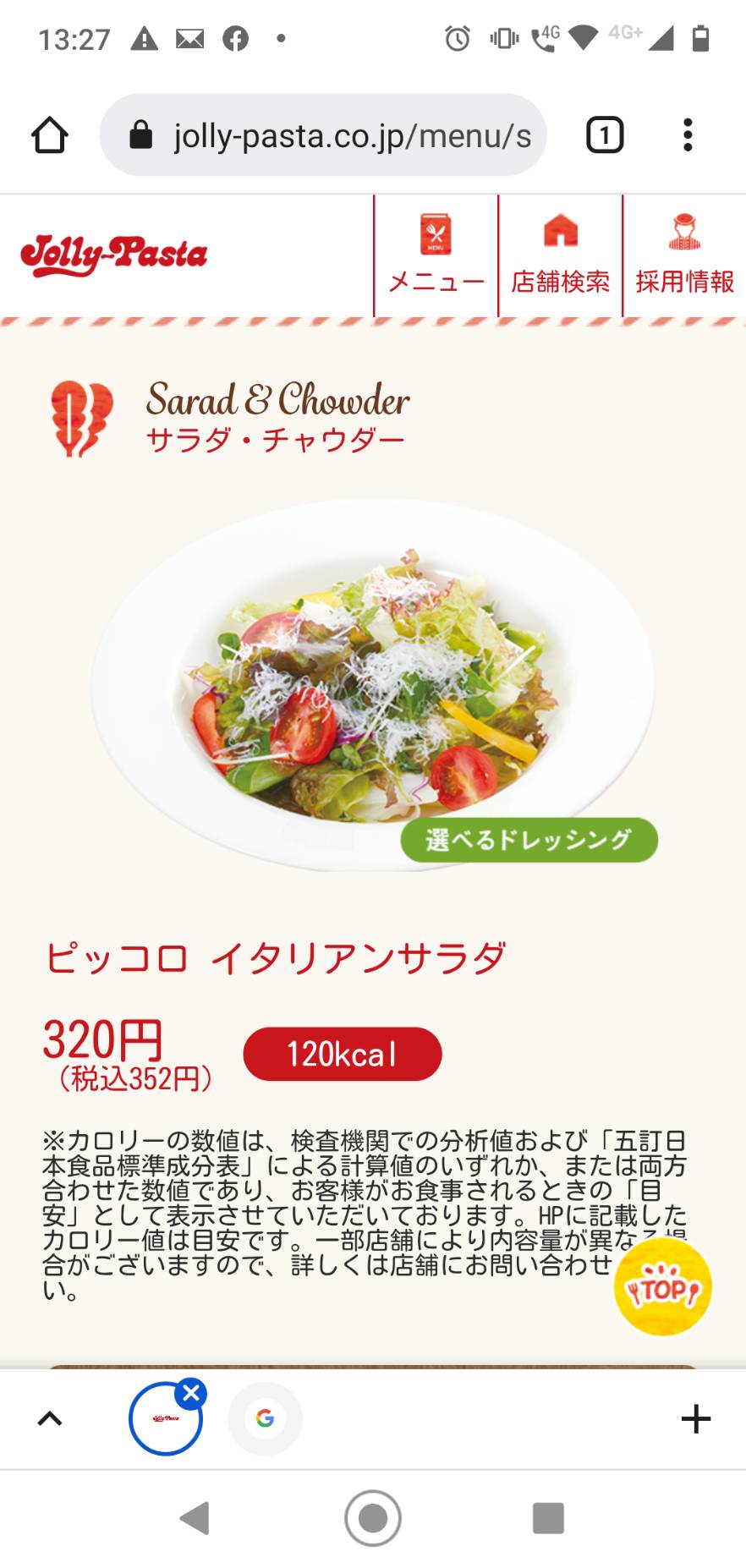
Task: Open recent apps from the navigation bar
Action: point(548,1518)
